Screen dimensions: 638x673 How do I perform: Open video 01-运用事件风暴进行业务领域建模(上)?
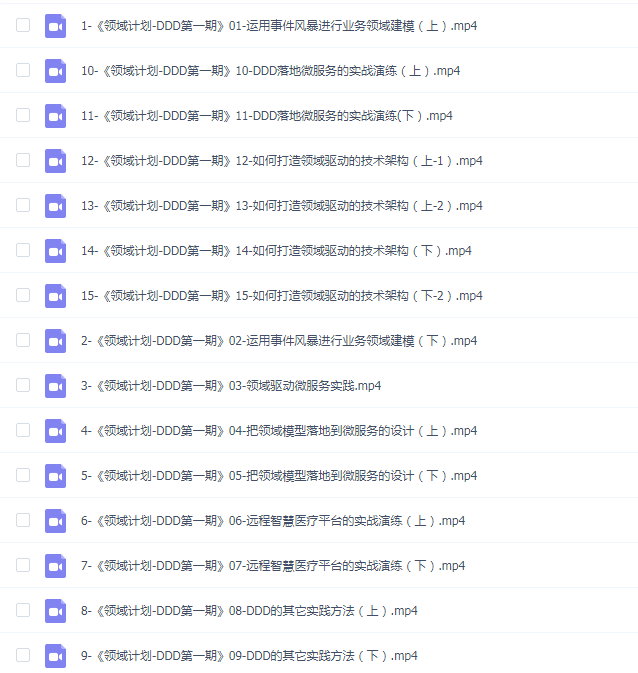coord(278,26)
